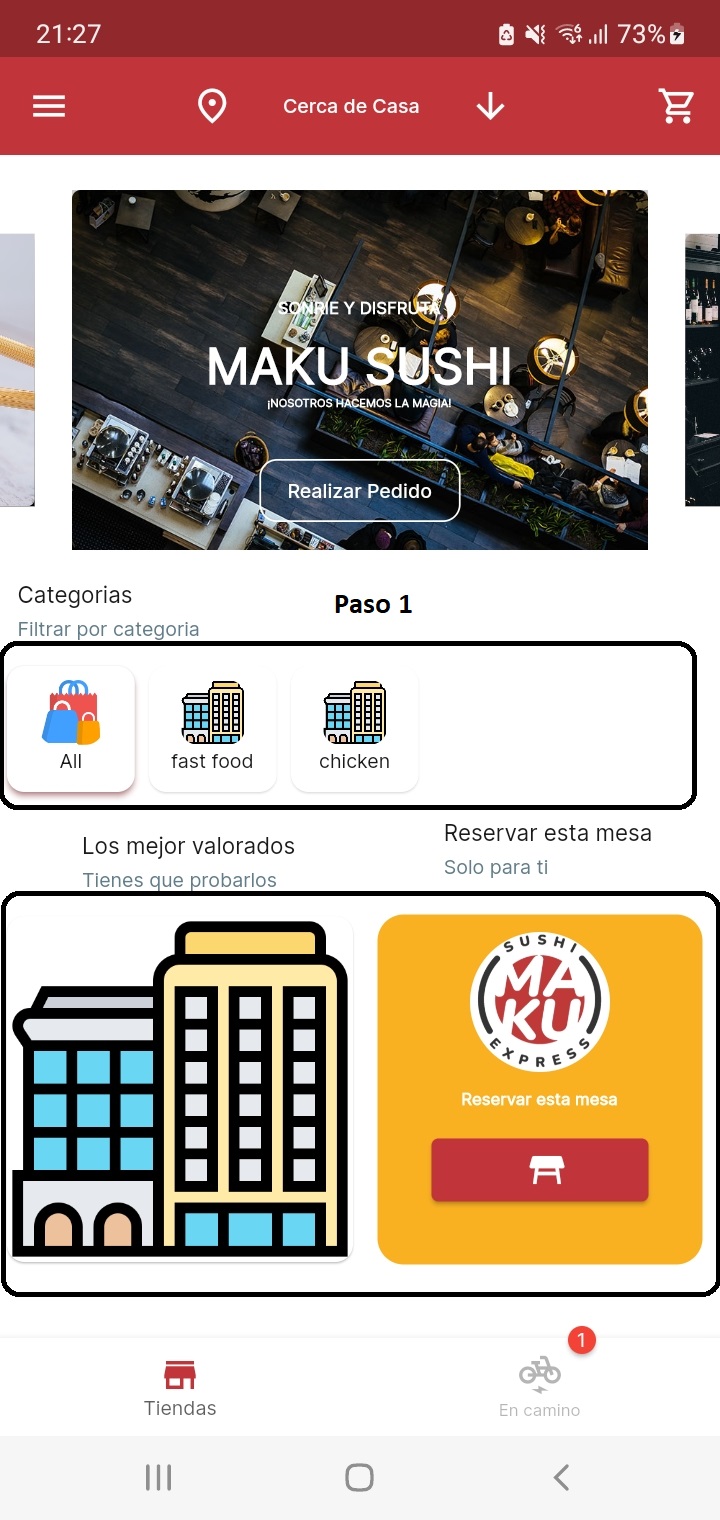Go back with the system back button

561,1477
